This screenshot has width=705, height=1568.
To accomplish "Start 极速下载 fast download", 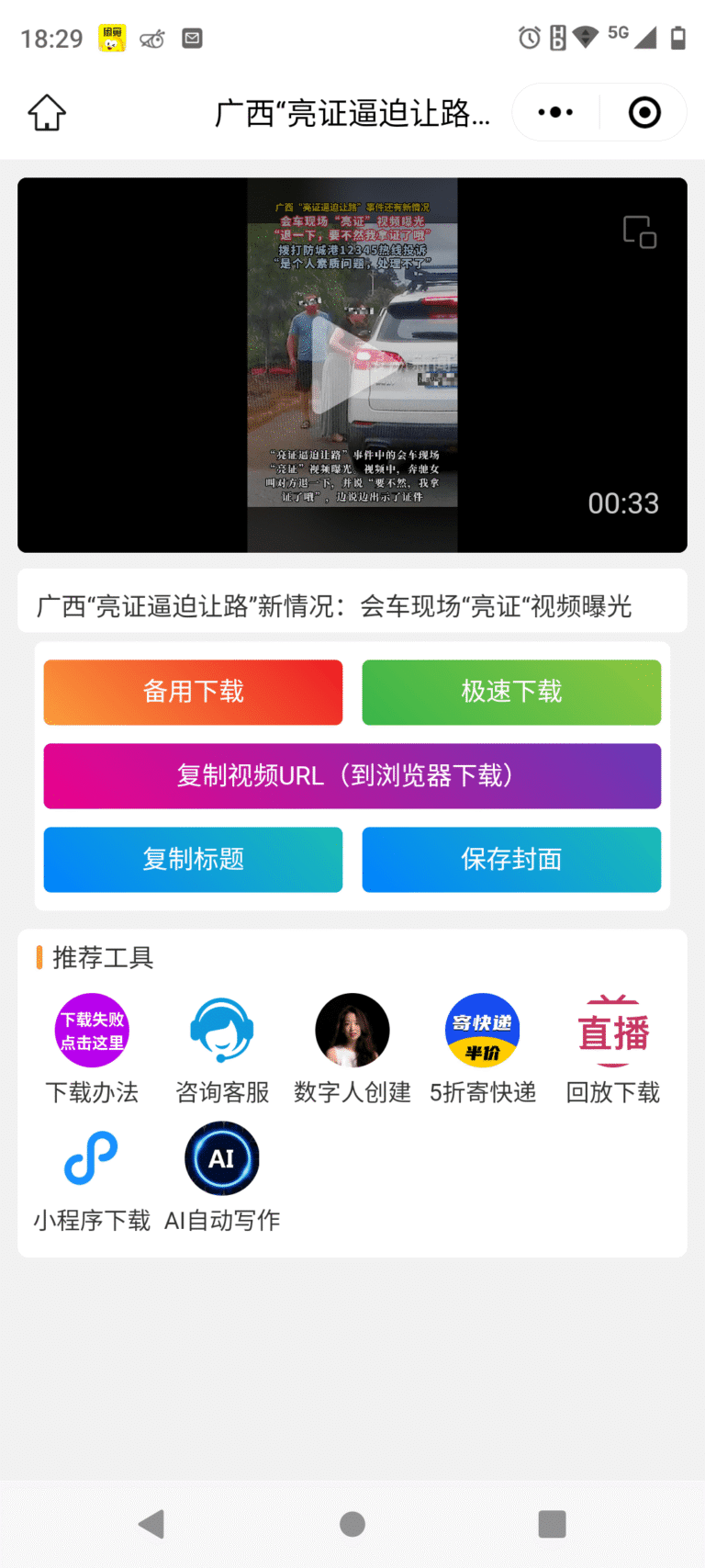I will click(x=511, y=692).
